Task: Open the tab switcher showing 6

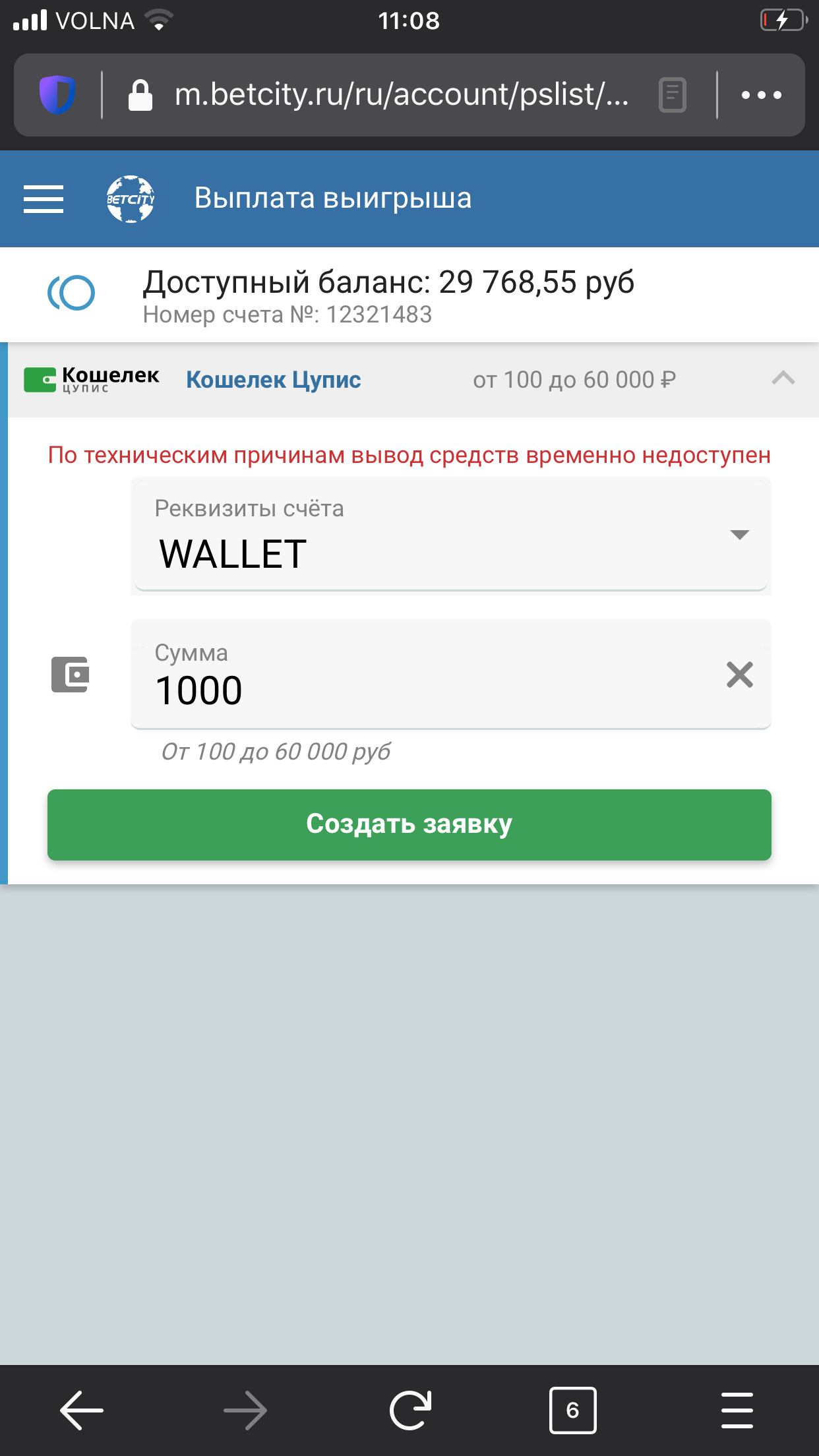Action: click(572, 1410)
